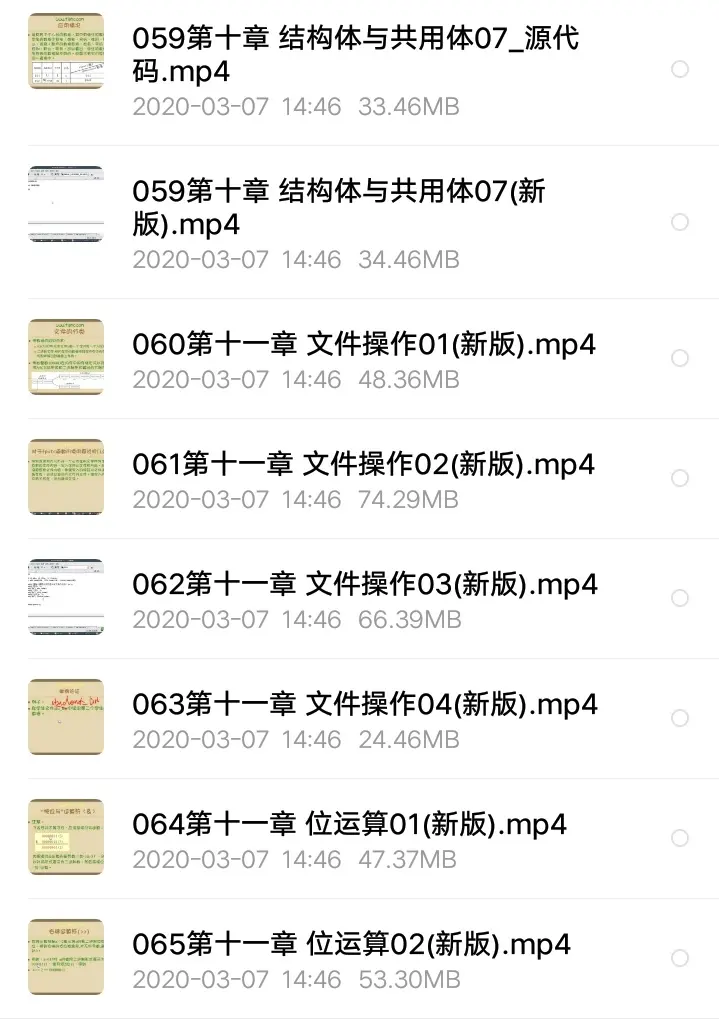This screenshot has width=719, height=1022.
Task: Open 059 结构体与共用体07_源代码.mp4 video
Action: coord(355,56)
